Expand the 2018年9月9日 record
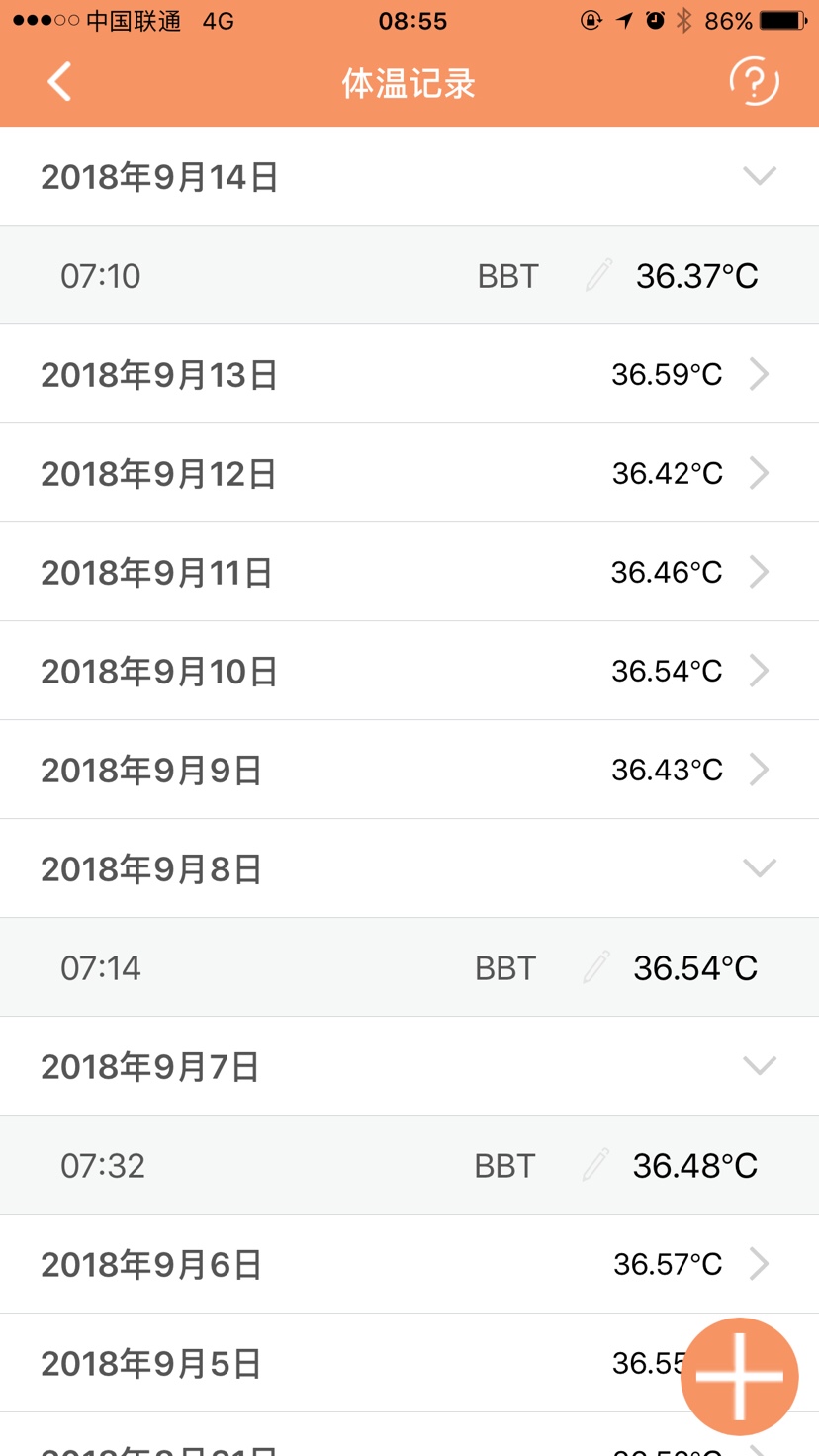The width and height of the screenshot is (819, 1456). click(x=759, y=770)
